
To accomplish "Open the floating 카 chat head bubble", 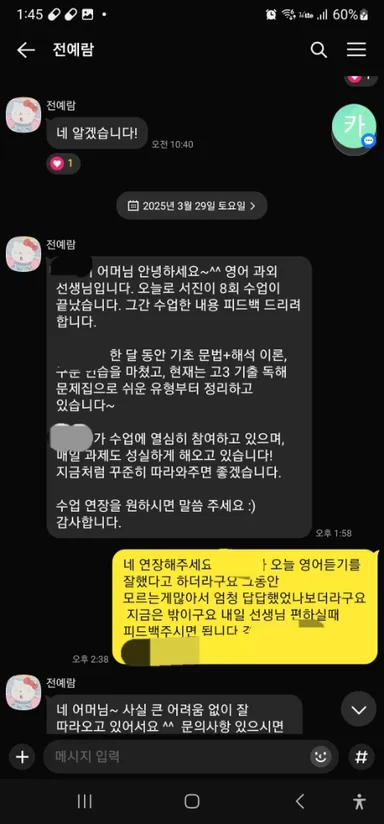I will 354,126.
